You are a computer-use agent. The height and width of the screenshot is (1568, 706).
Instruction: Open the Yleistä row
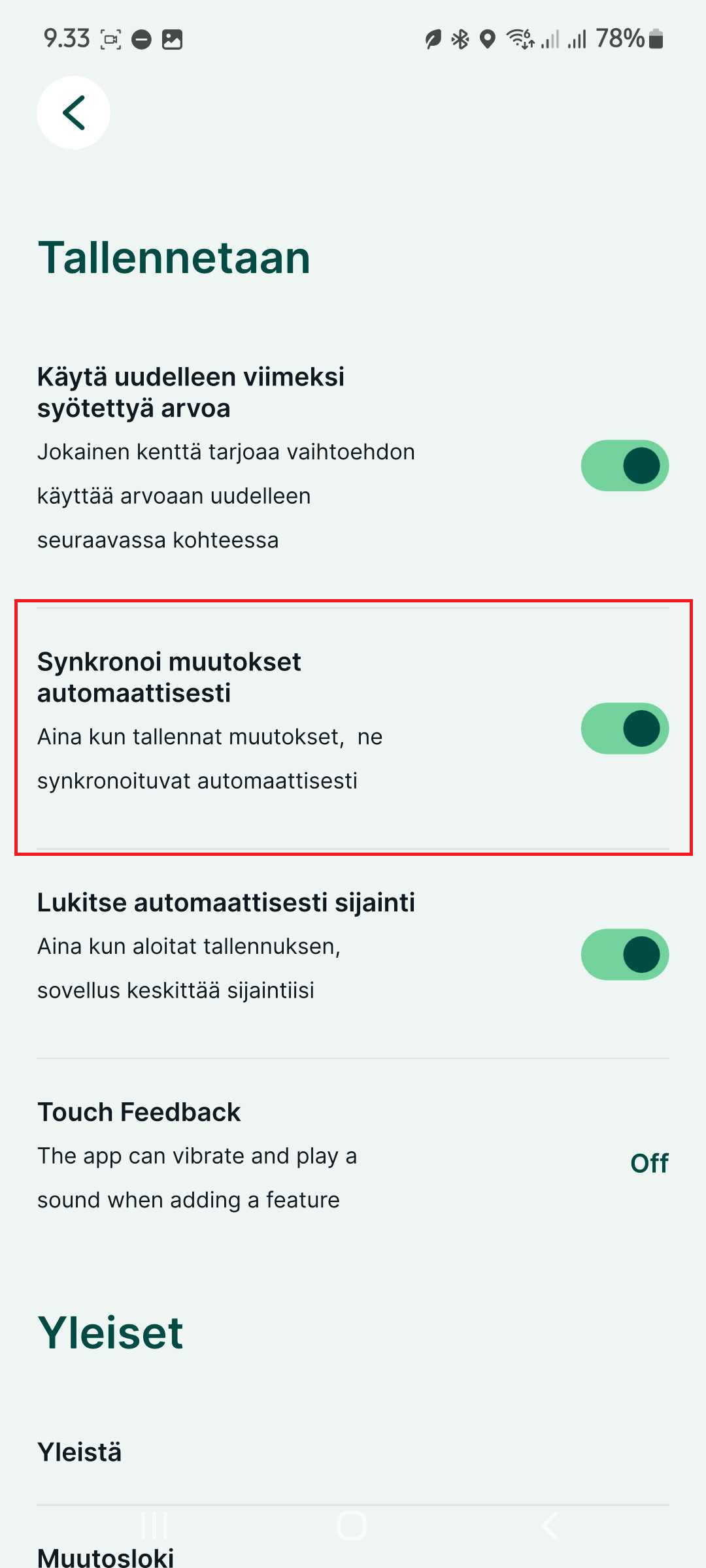353,1452
